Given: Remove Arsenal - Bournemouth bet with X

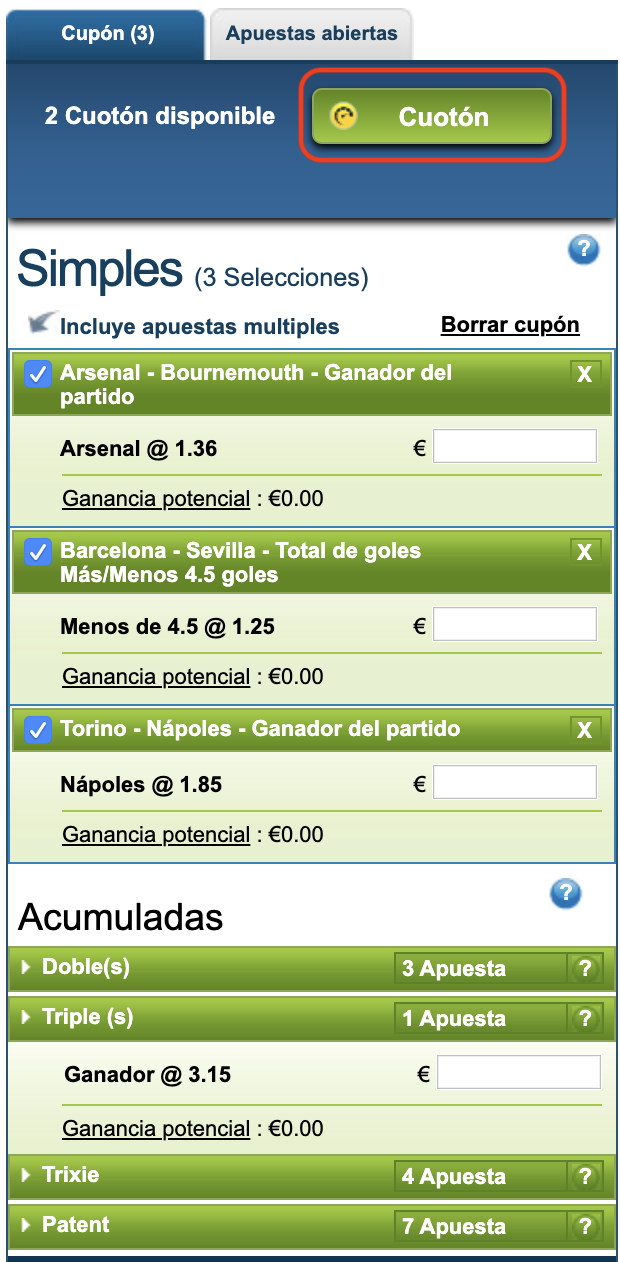Looking at the screenshot, I should pos(585,374).
